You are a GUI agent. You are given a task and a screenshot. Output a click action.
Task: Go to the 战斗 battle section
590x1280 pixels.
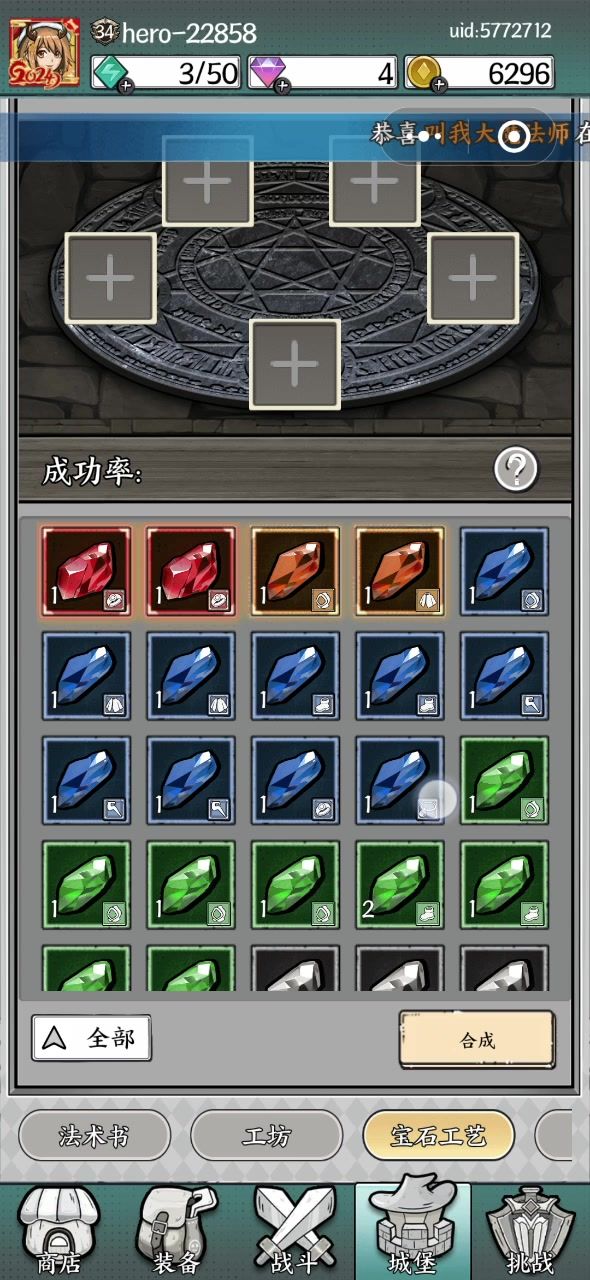(295, 1232)
